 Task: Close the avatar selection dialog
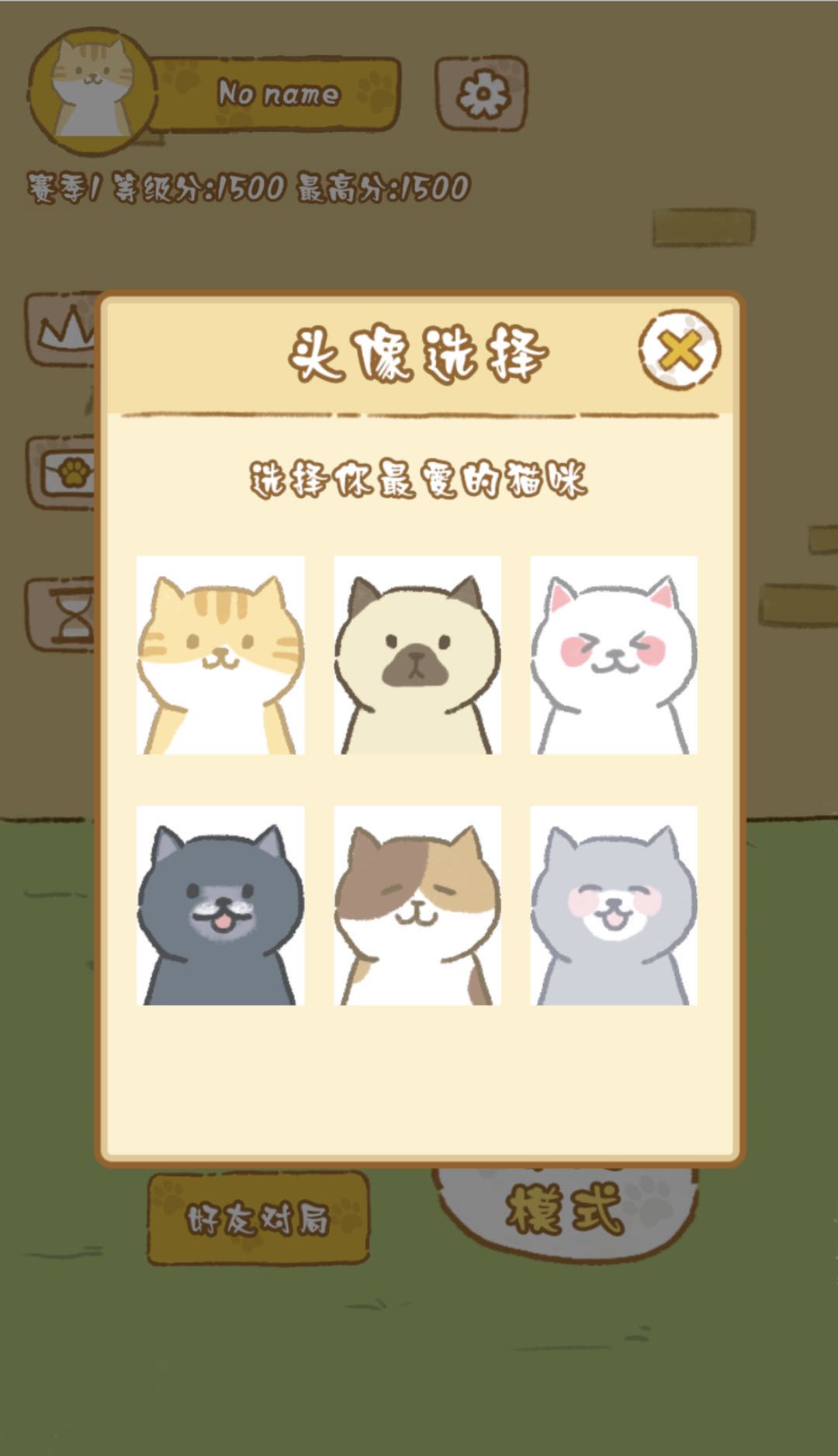pos(680,351)
